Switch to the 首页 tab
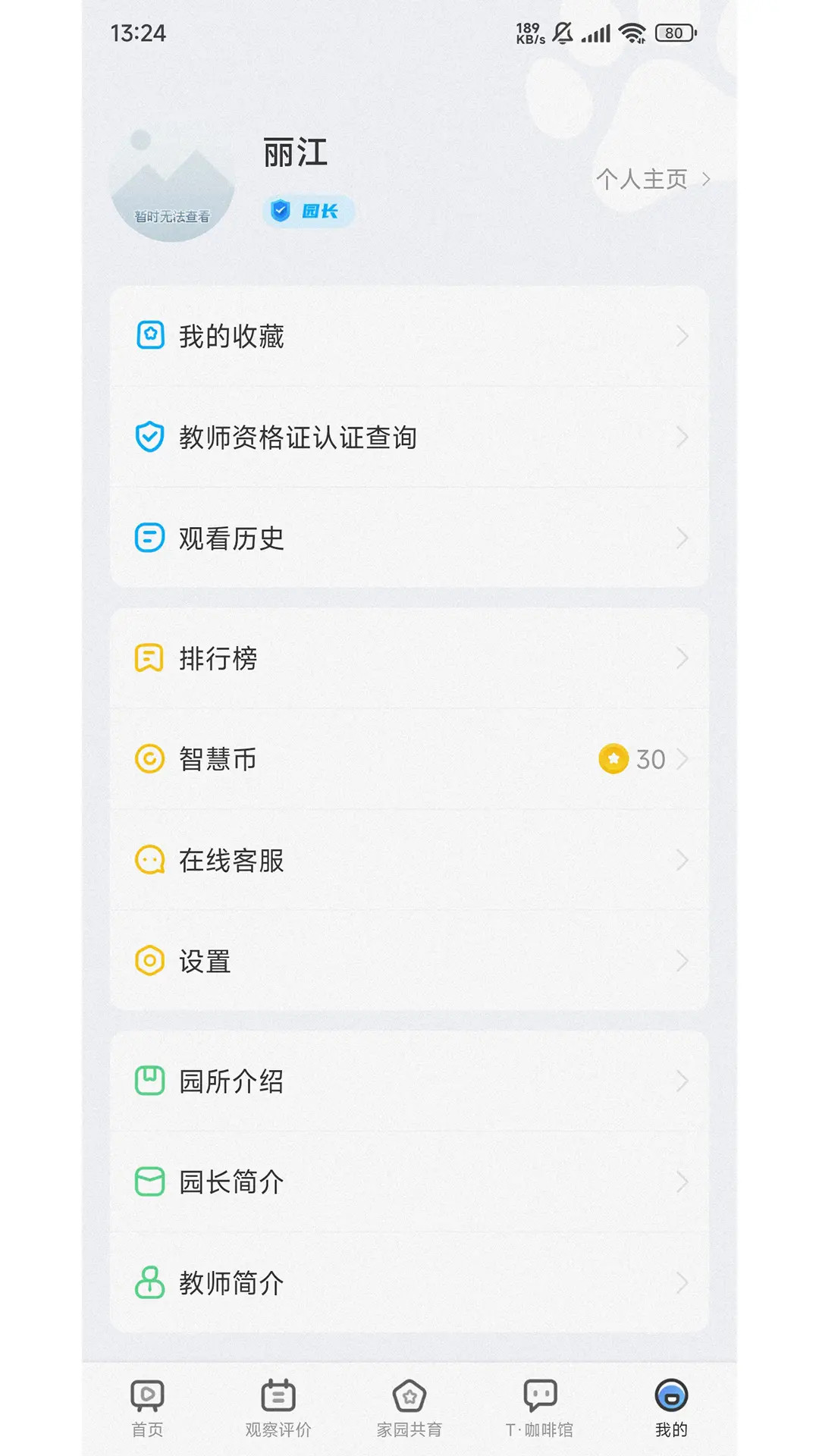The image size is (819, 1456). [147, 1407]
